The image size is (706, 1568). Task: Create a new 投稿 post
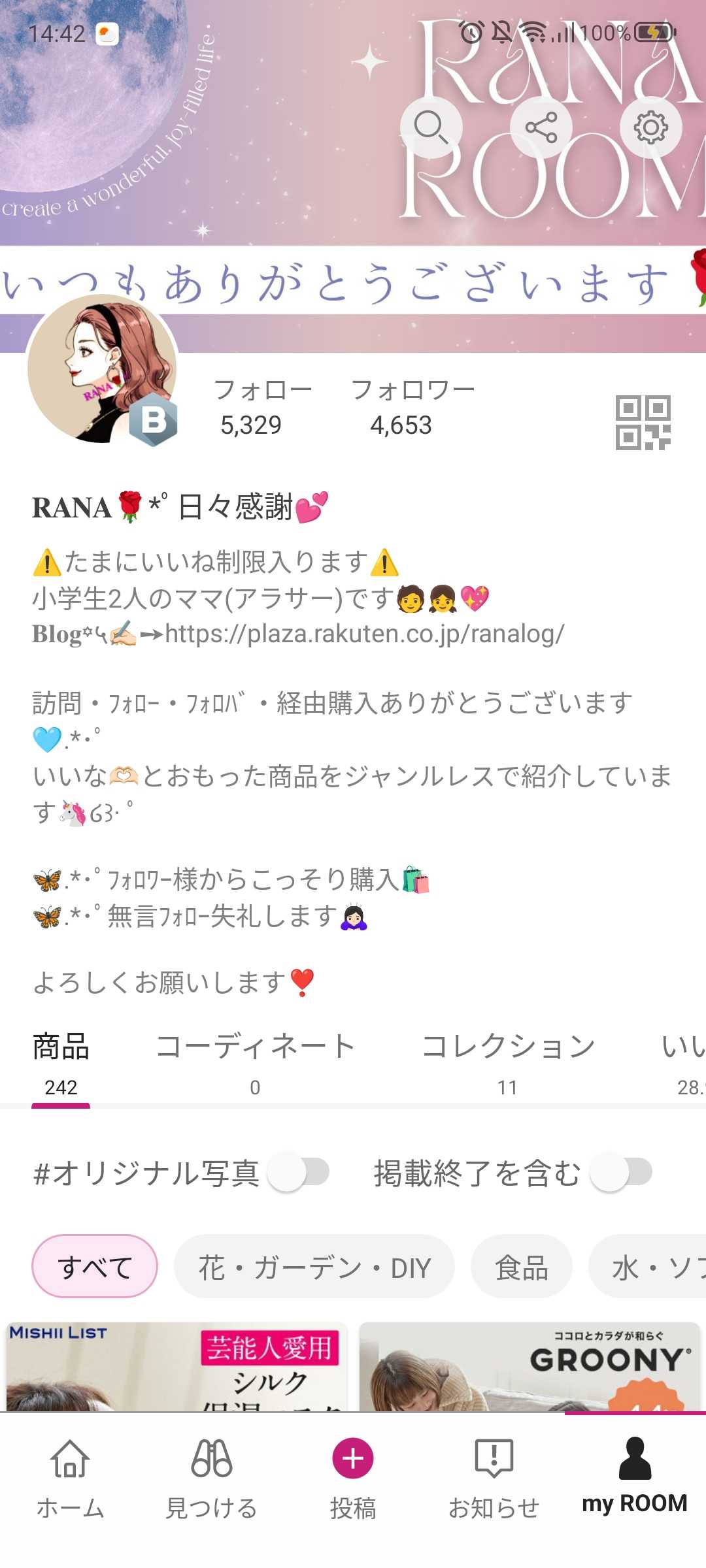point(353,1478)
